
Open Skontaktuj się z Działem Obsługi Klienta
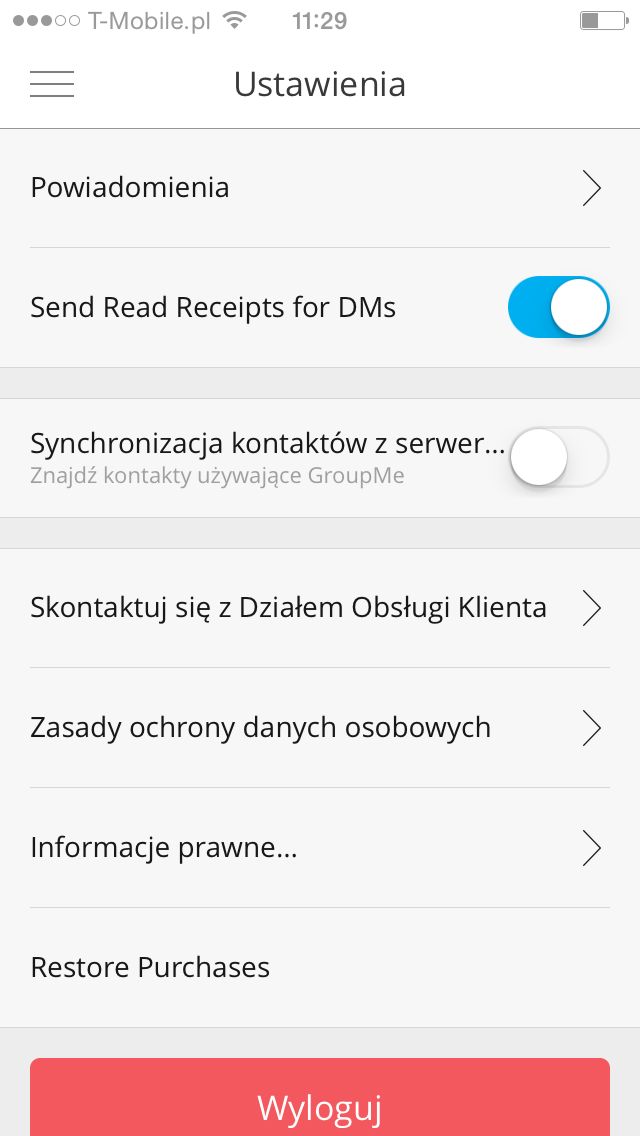pyautogui.click(x=320, y=608)
